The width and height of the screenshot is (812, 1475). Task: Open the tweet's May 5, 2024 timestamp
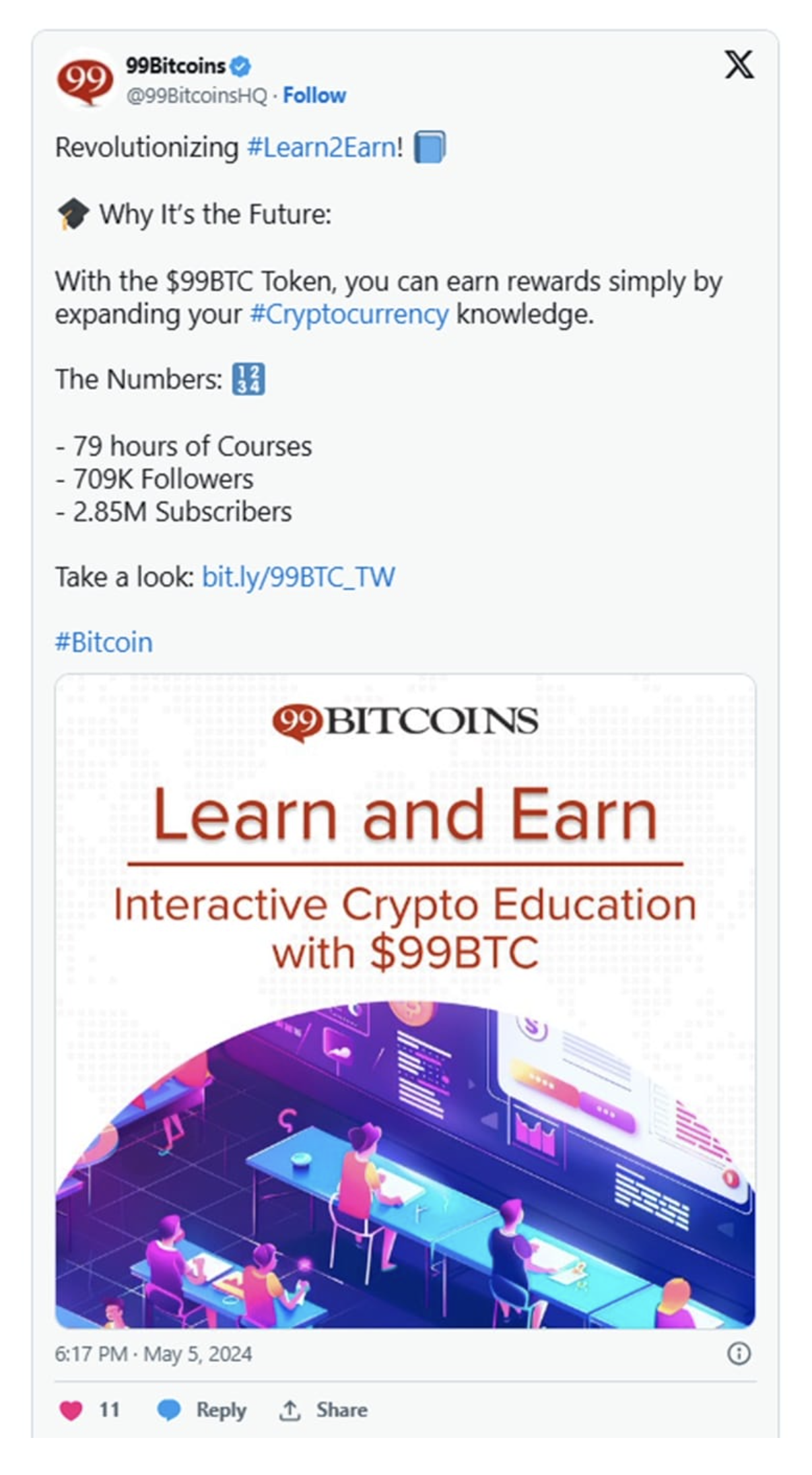pos(154,1354)
